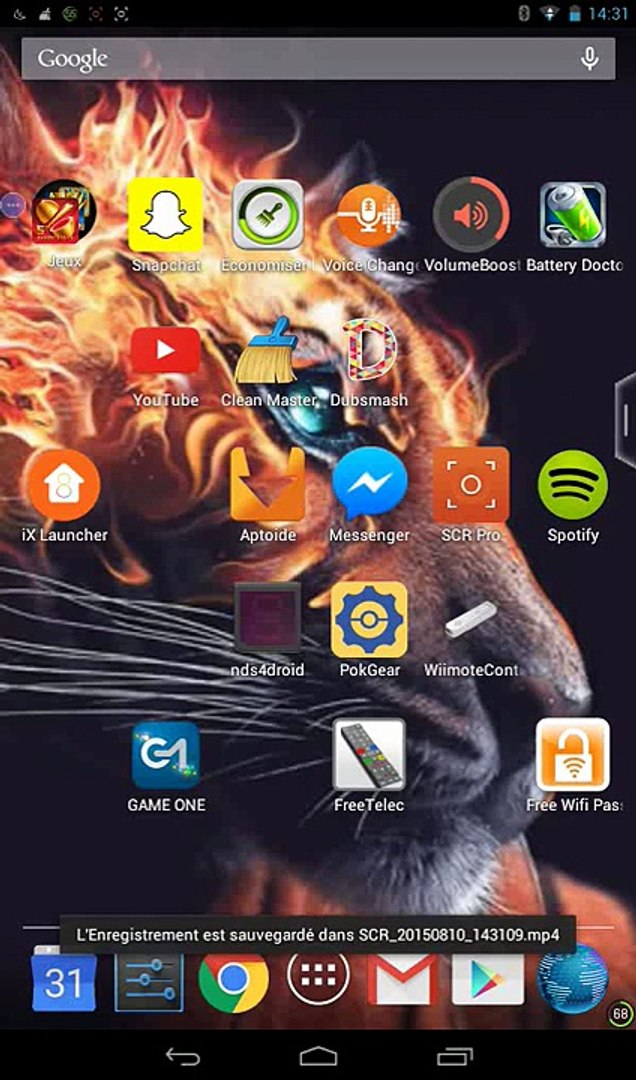The height and width of the screenshot is (1080, 636).
Task: Launch iX Launcher
Action: tap(63, 486)
